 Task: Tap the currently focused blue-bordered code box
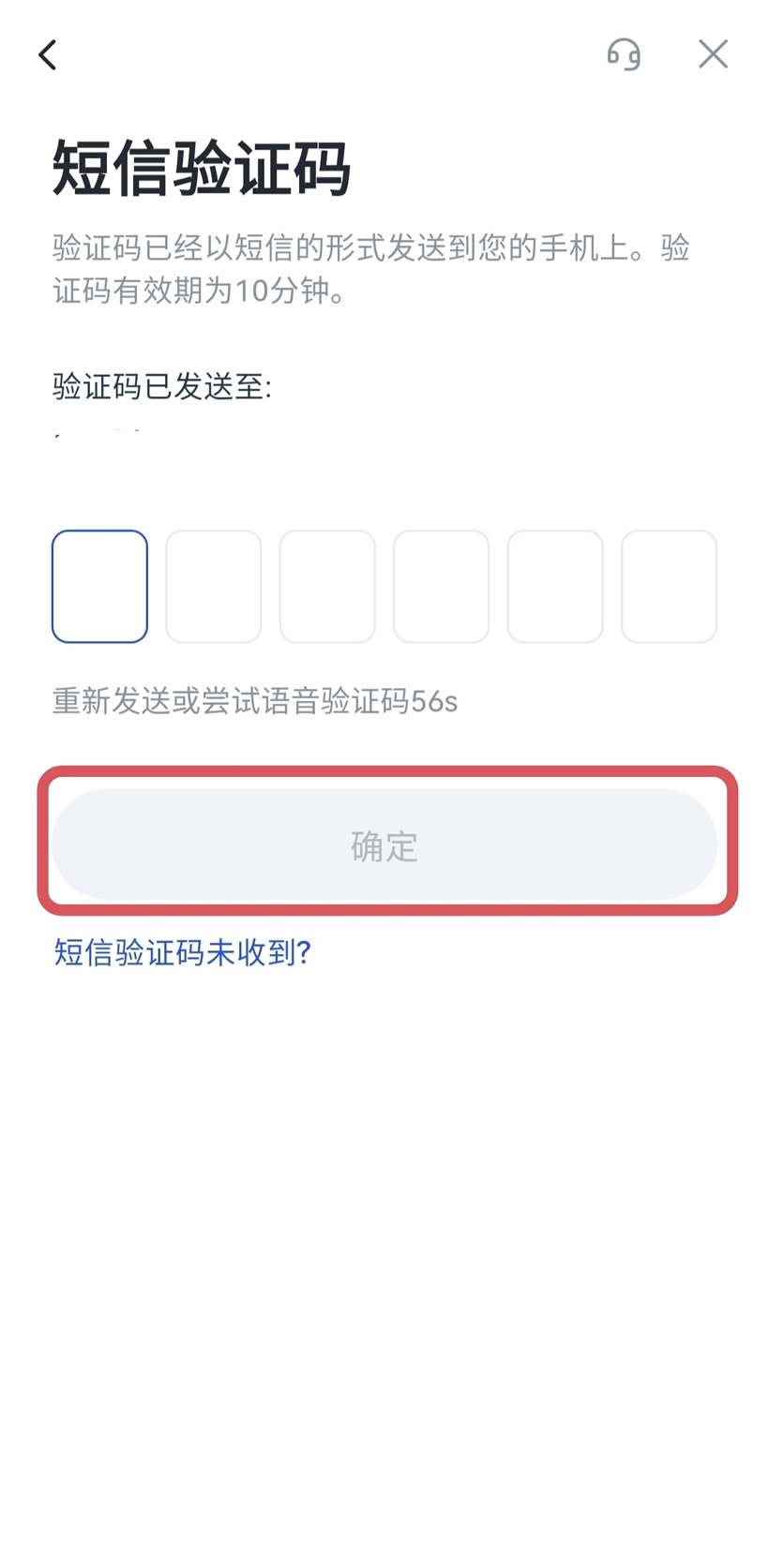(99, 586)
